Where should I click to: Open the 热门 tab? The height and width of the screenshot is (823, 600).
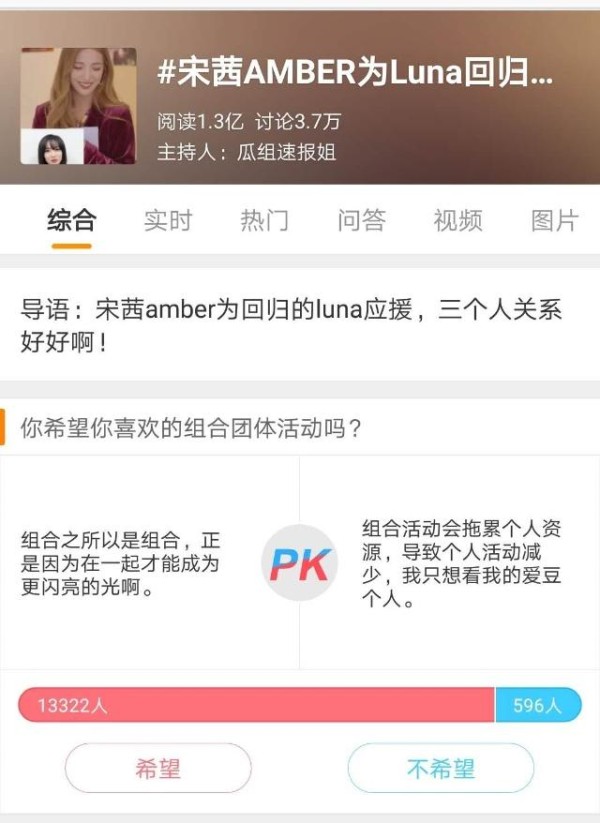pos(264,221)
